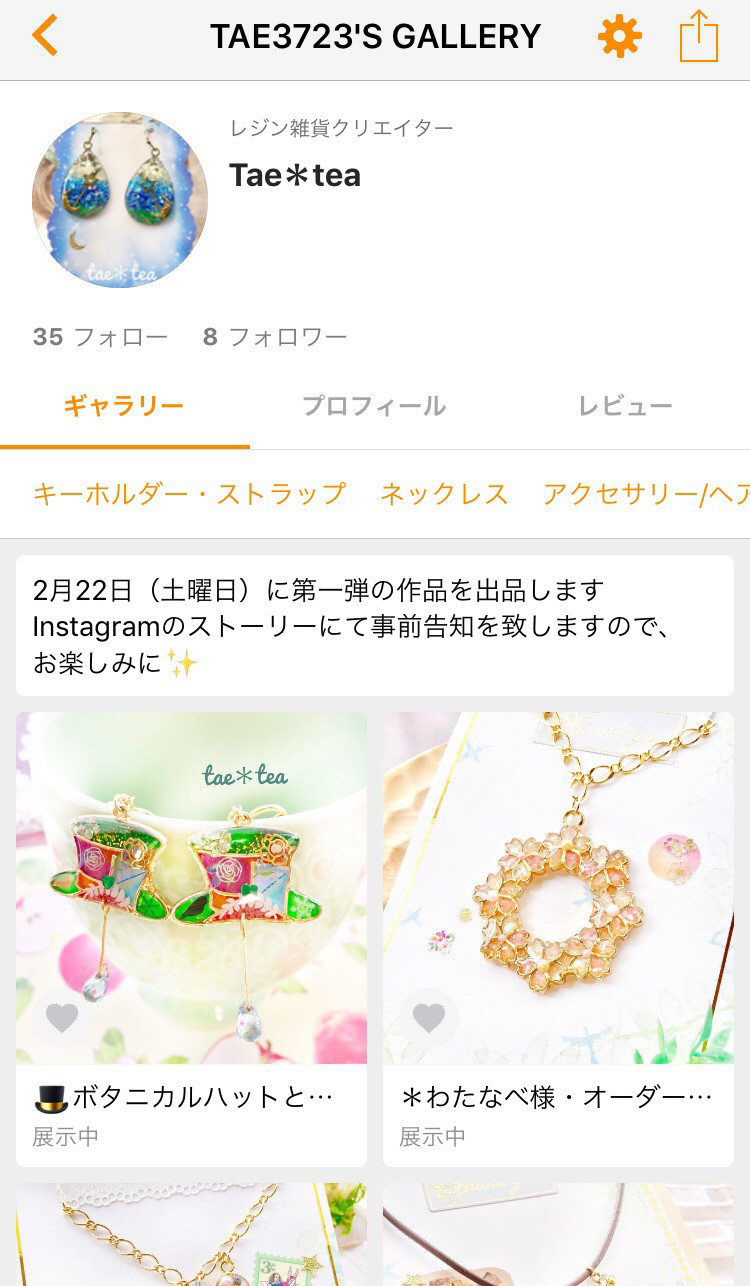The height and width of the screenshot is (1286, 750).
Task: Switch to the ギャラリー tab
Action: click(124, 407)
